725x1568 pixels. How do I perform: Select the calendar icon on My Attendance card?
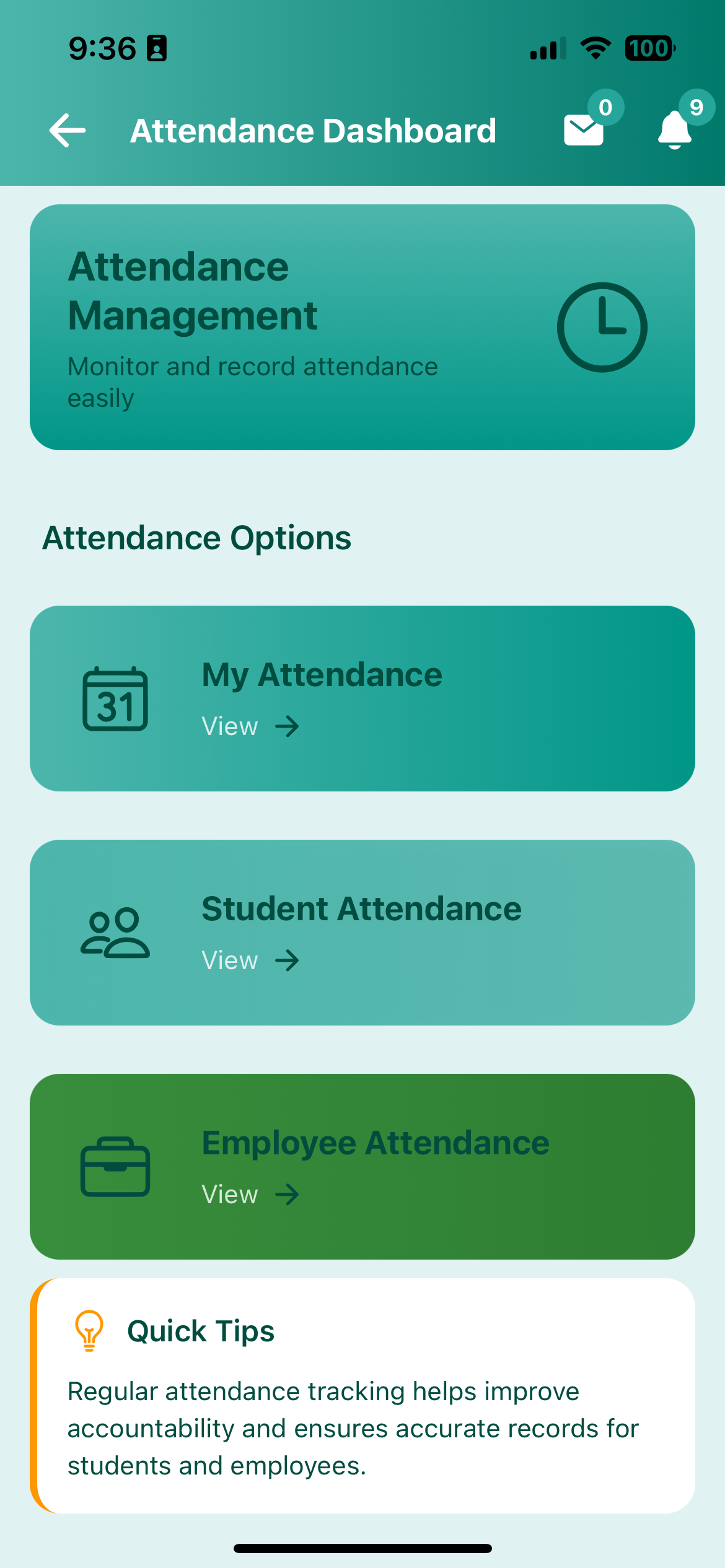116,699
